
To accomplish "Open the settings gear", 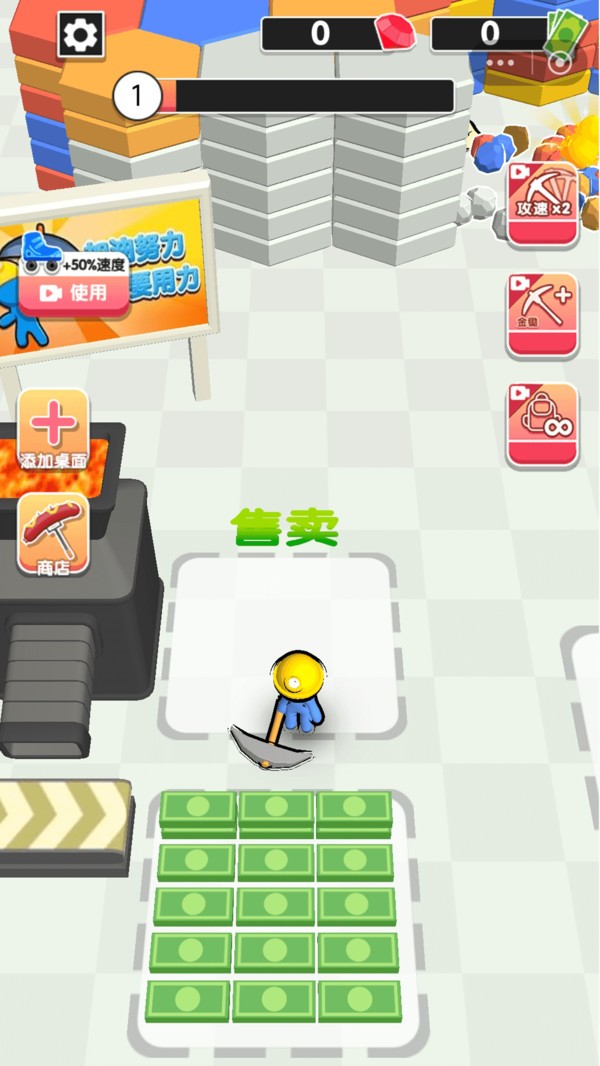I will coord(81,33).
